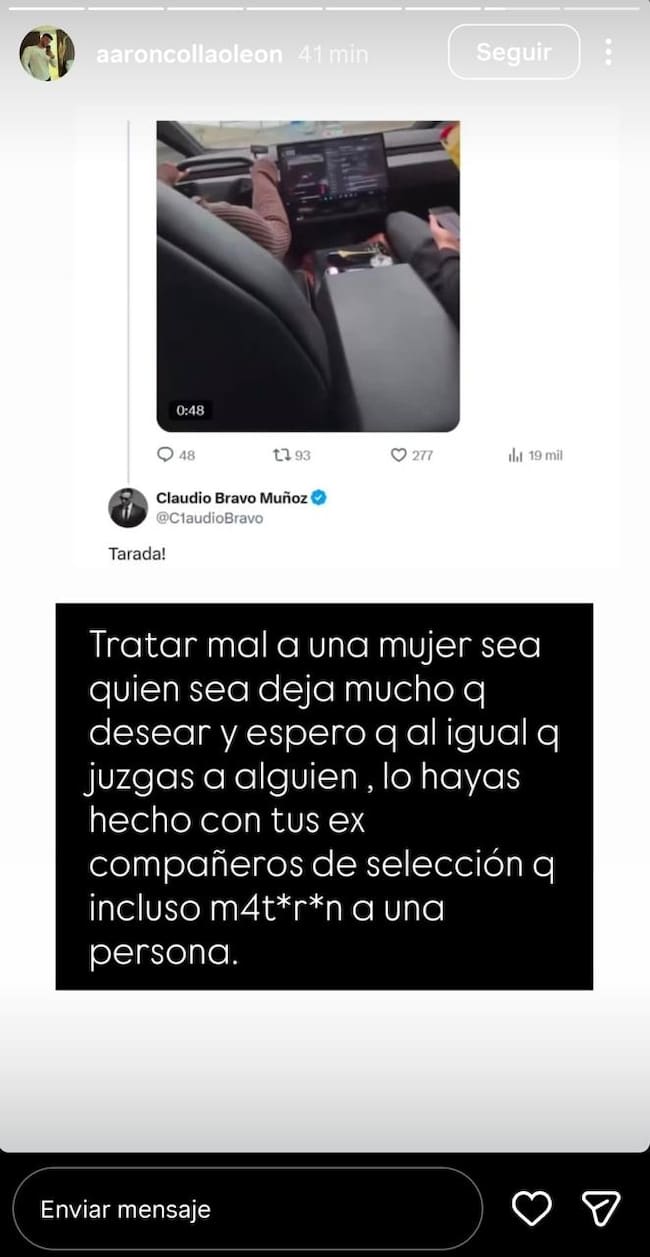Follow aaroncollaoleon with the Seguir button
The width and height of the screenshot is (650, 1257).
pyautogui.click(x=514, y=52)
